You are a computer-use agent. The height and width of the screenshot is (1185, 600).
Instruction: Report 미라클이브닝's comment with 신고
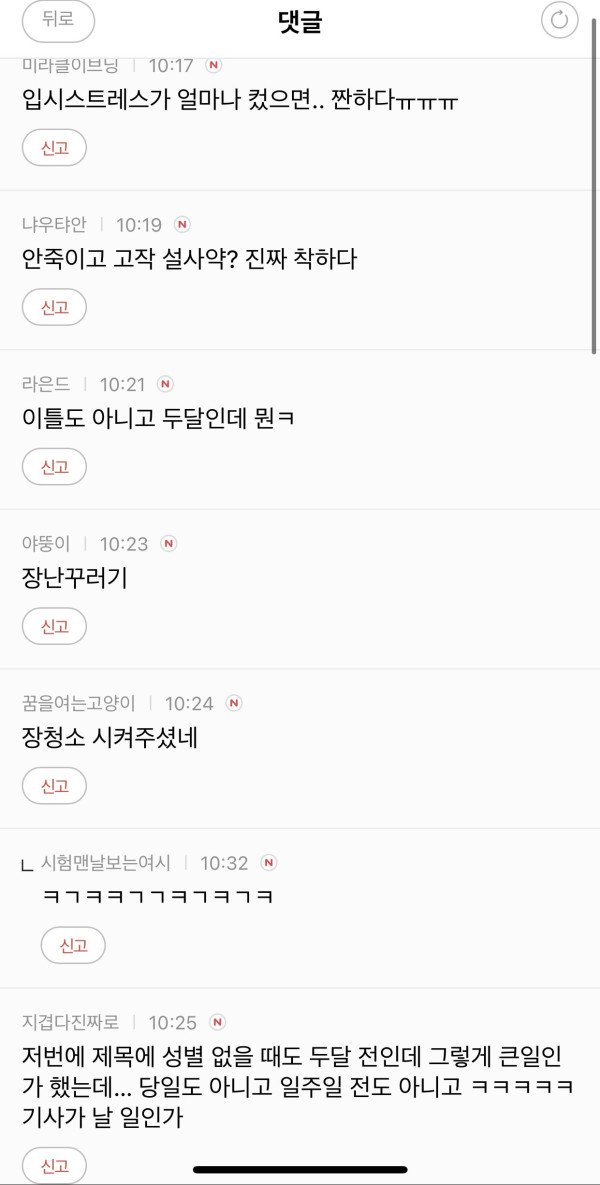click(x=54, y=148)
